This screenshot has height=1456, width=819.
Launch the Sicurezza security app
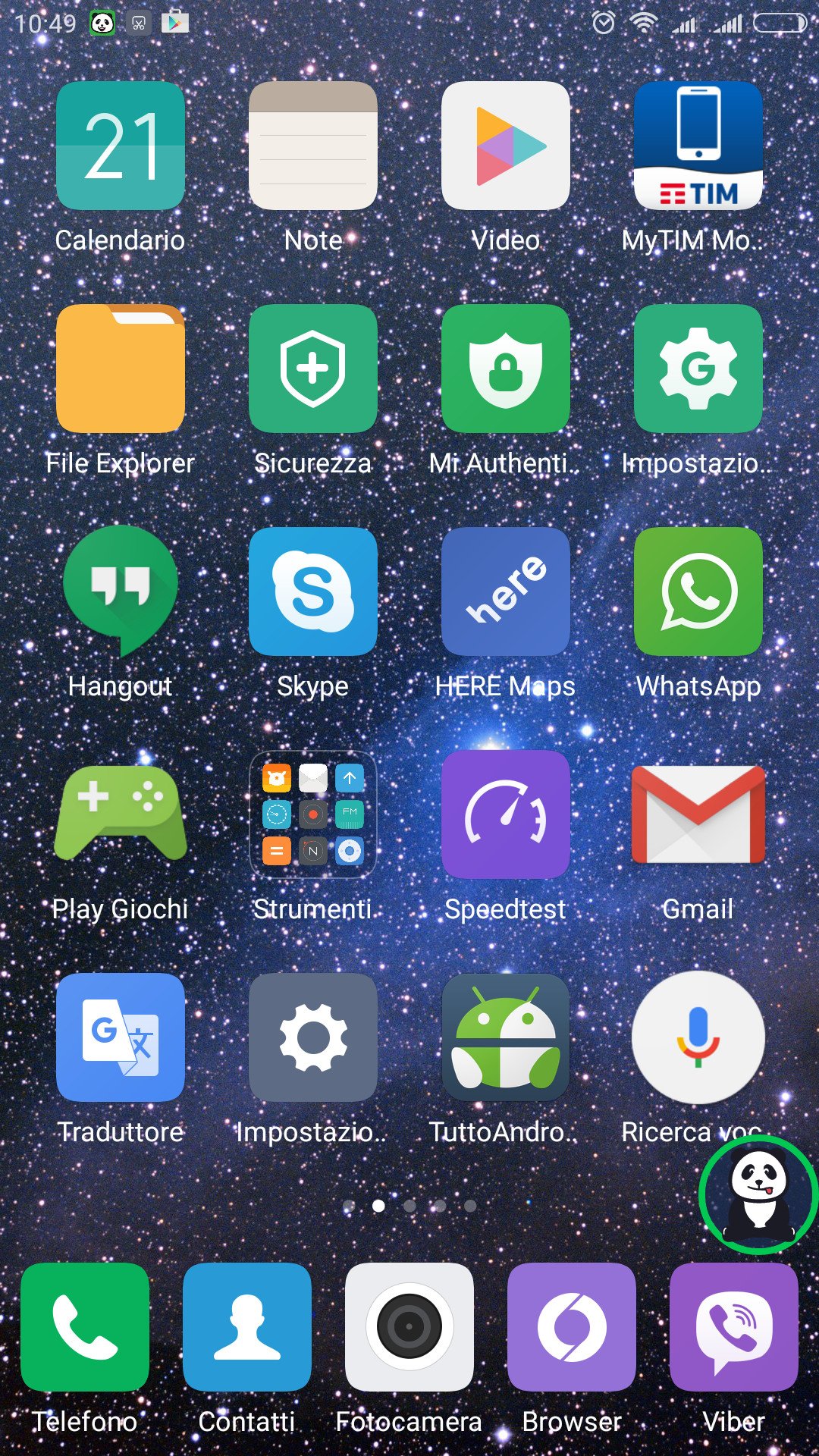click(313, 369)
